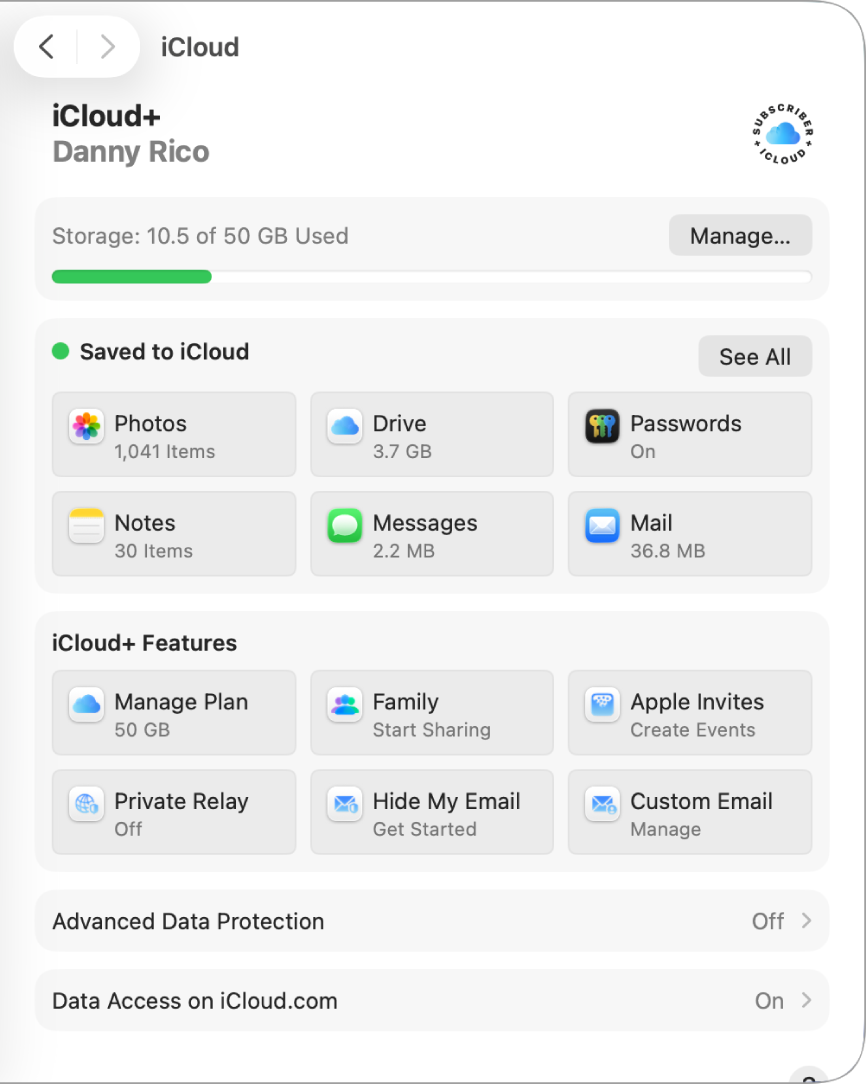Image resolution: width=867 pixels, height=1085 pixels.
Task: Click the Notes app icon
Action: pos(86,525)
